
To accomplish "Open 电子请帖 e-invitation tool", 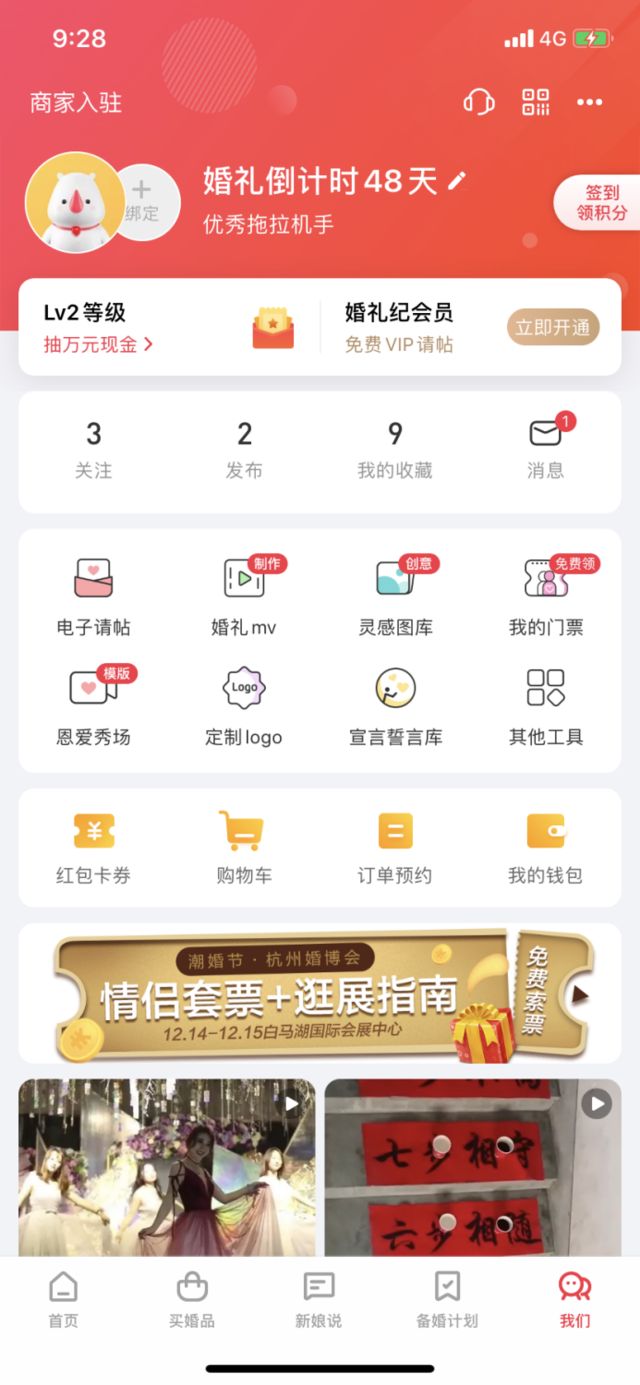I will [94, 596].
